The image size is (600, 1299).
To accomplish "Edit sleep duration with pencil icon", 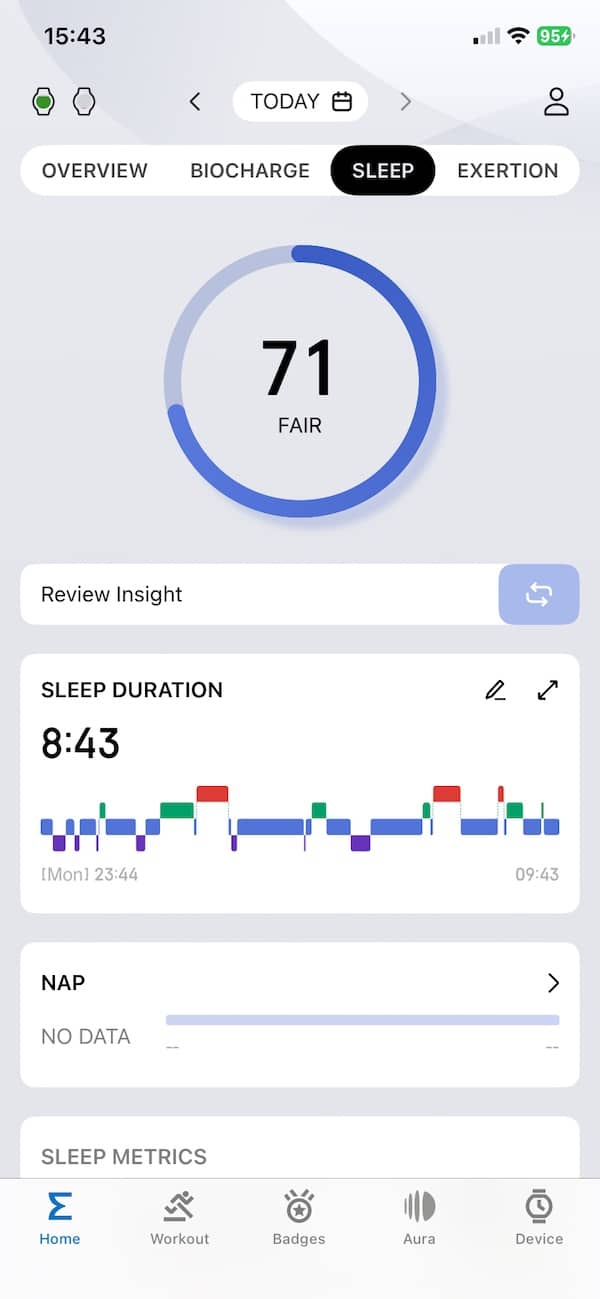I will click(x=495, y=690).
